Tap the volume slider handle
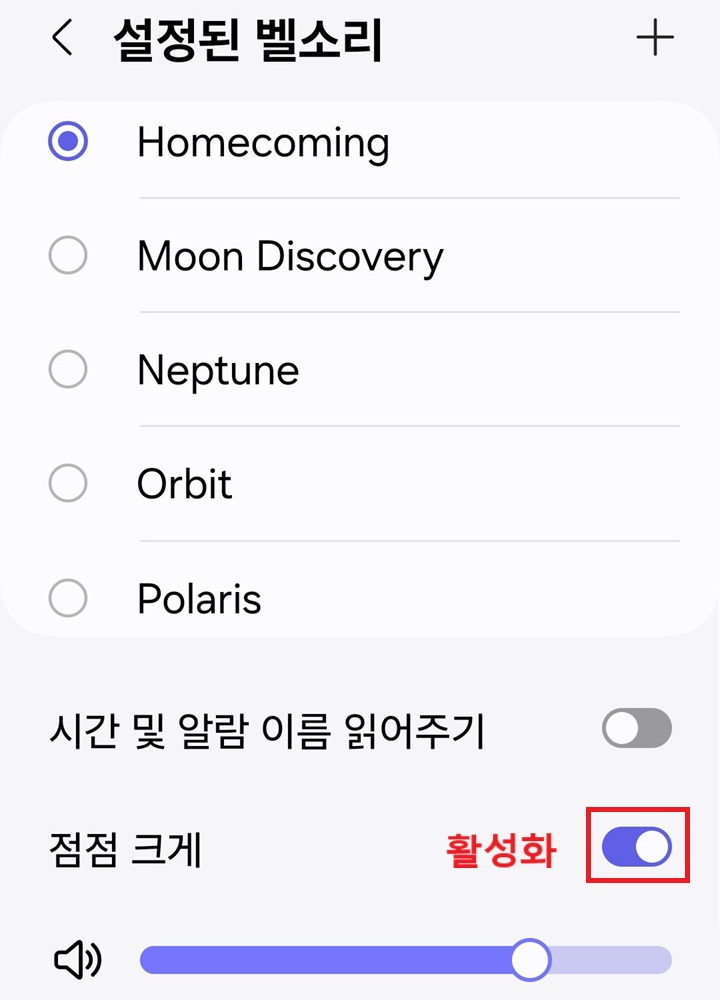Screen dimensions: 720x1000 coord(530,958)
